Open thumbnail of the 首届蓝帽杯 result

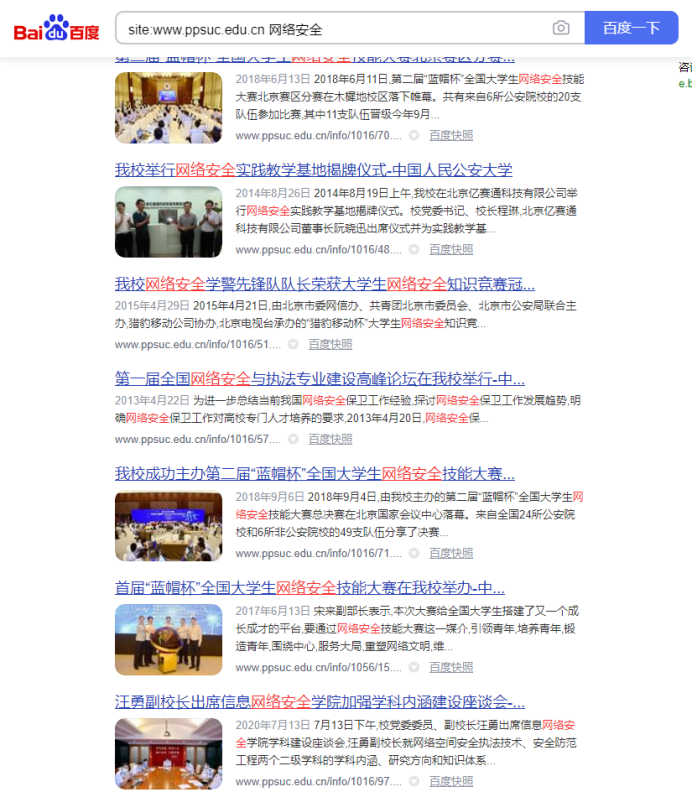(x=168, y=639)
